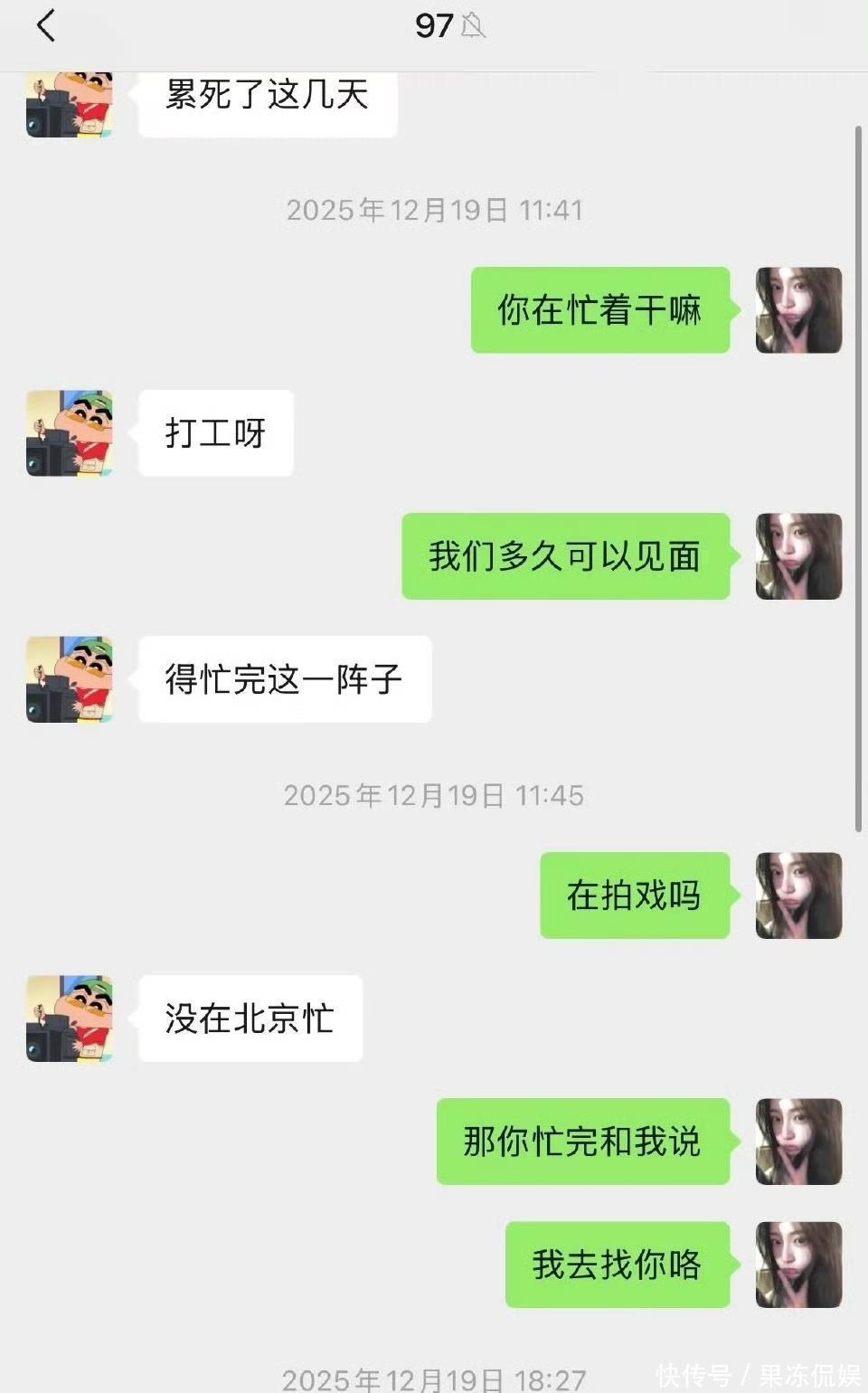Open sender's avatar beside "打工呀"
Image resolution: width=868 pixels, height=1393 pixels.
70,433
